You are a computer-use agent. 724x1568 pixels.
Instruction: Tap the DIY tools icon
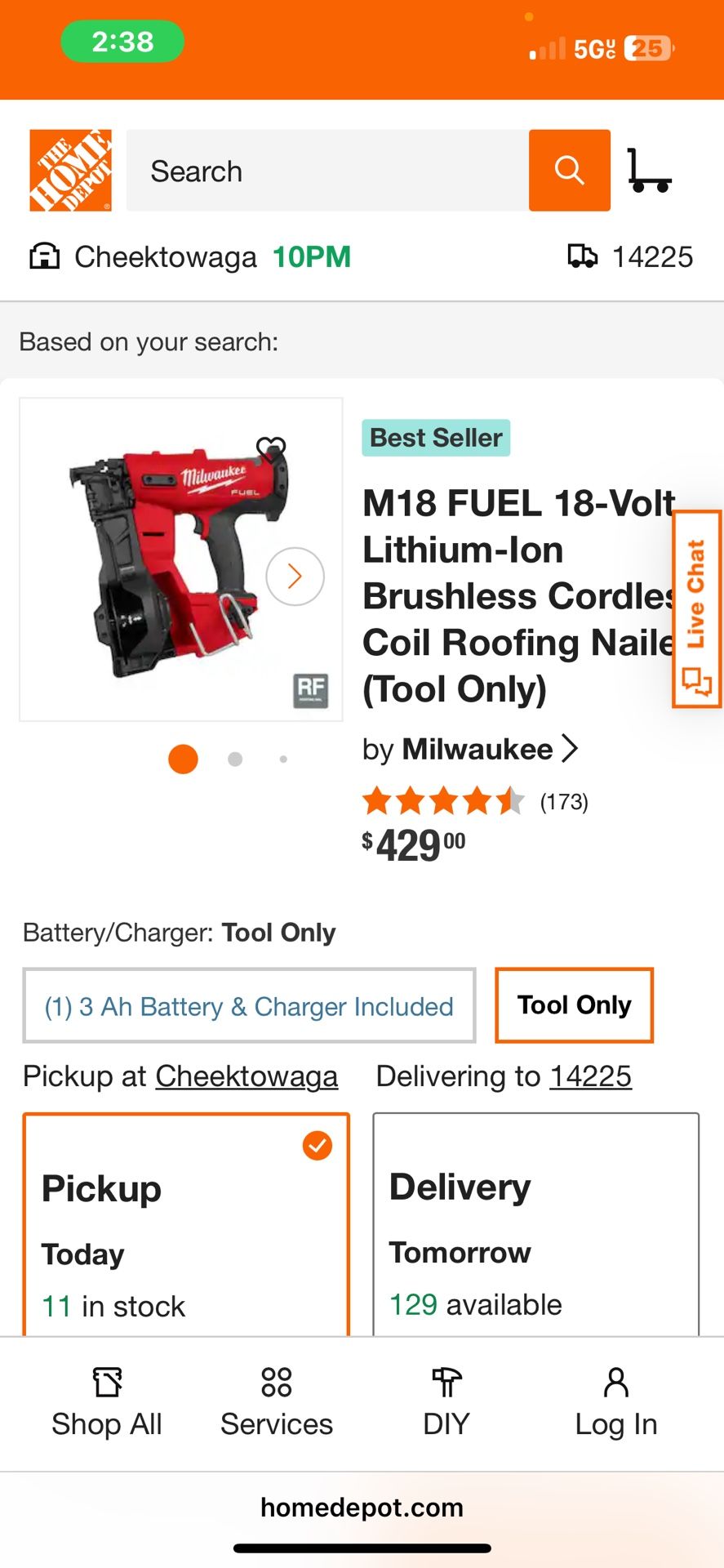(x=446, y=1383)
